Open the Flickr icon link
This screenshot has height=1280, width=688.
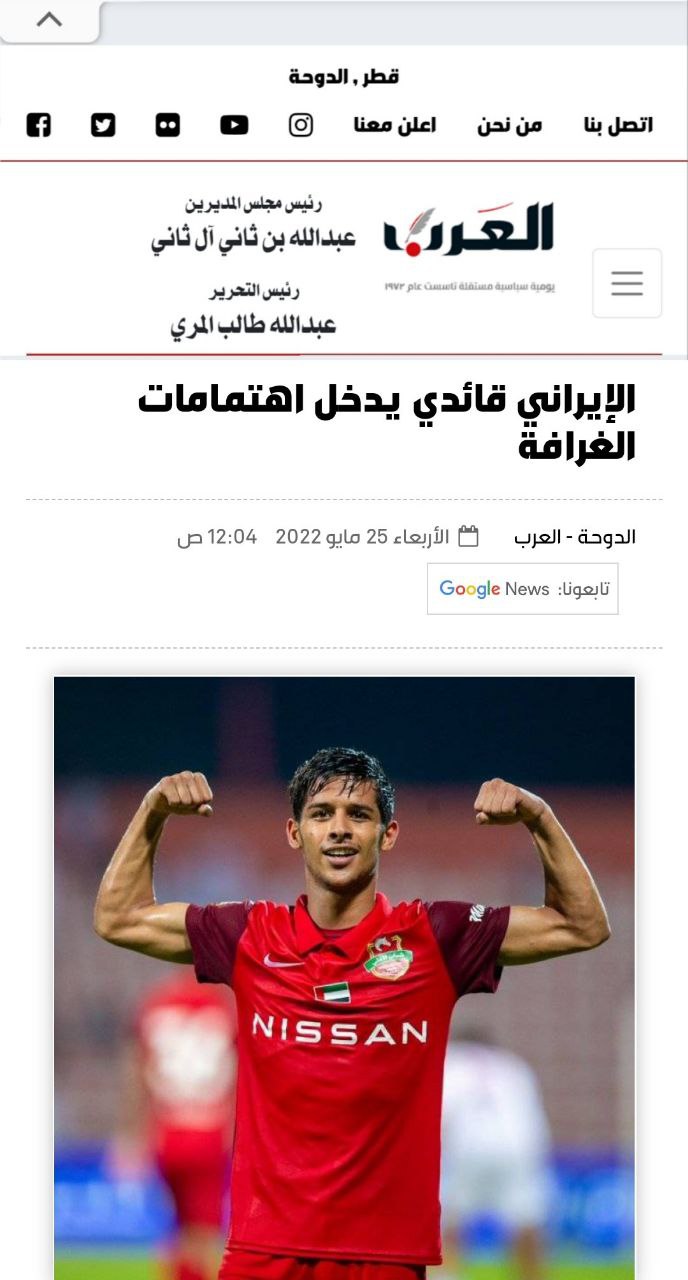(168, 125)
